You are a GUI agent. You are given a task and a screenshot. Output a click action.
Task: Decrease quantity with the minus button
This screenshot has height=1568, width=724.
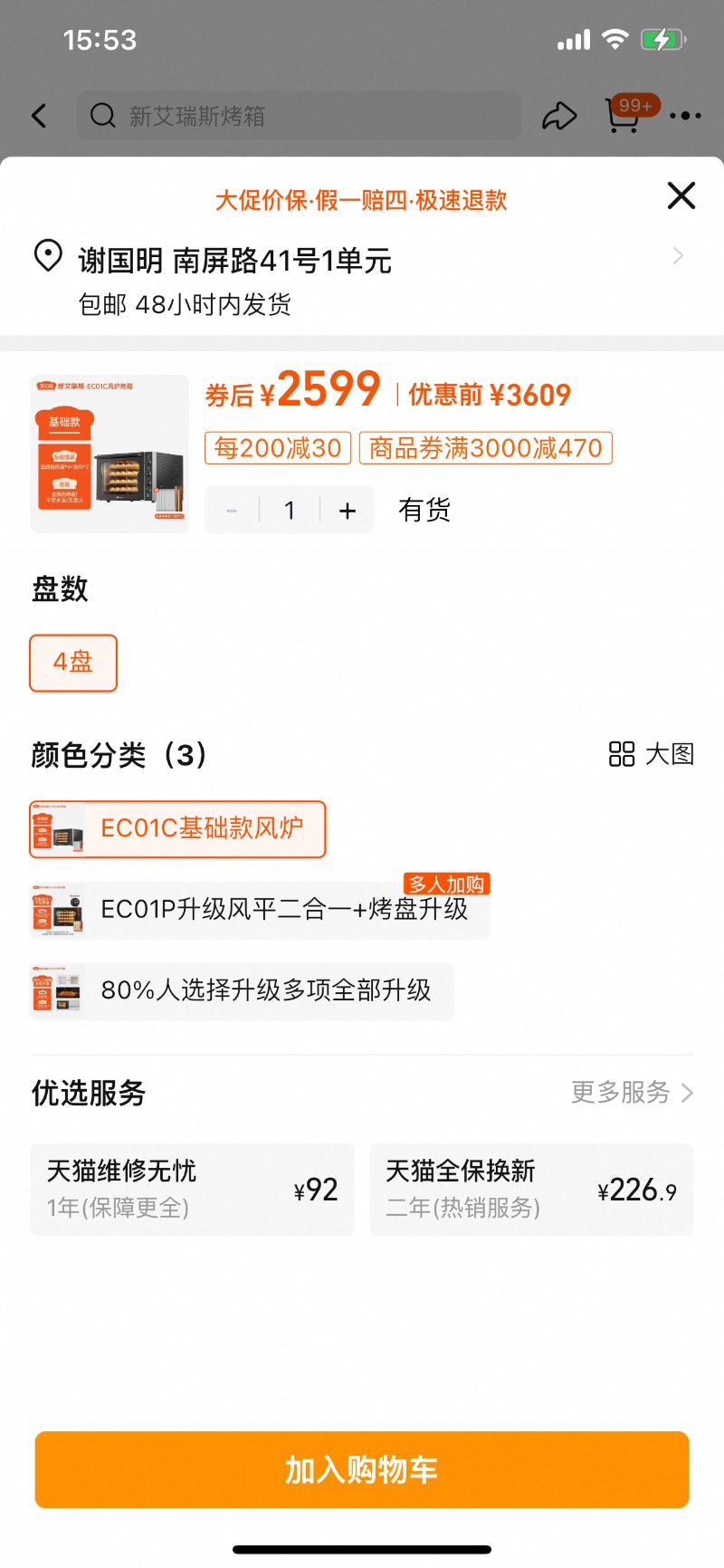tap(232, 511)
